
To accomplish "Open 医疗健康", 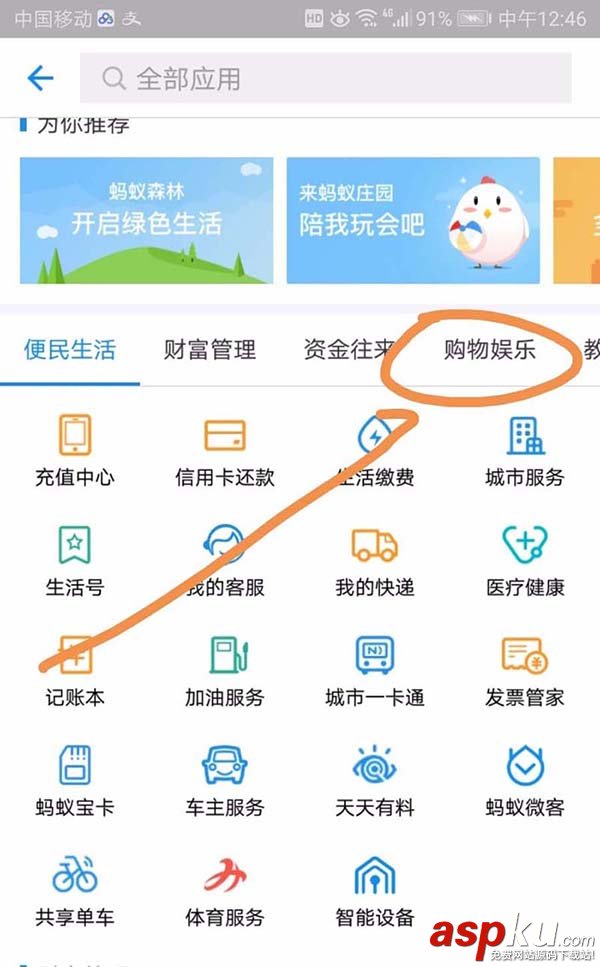I will click(x=525, y=560).
